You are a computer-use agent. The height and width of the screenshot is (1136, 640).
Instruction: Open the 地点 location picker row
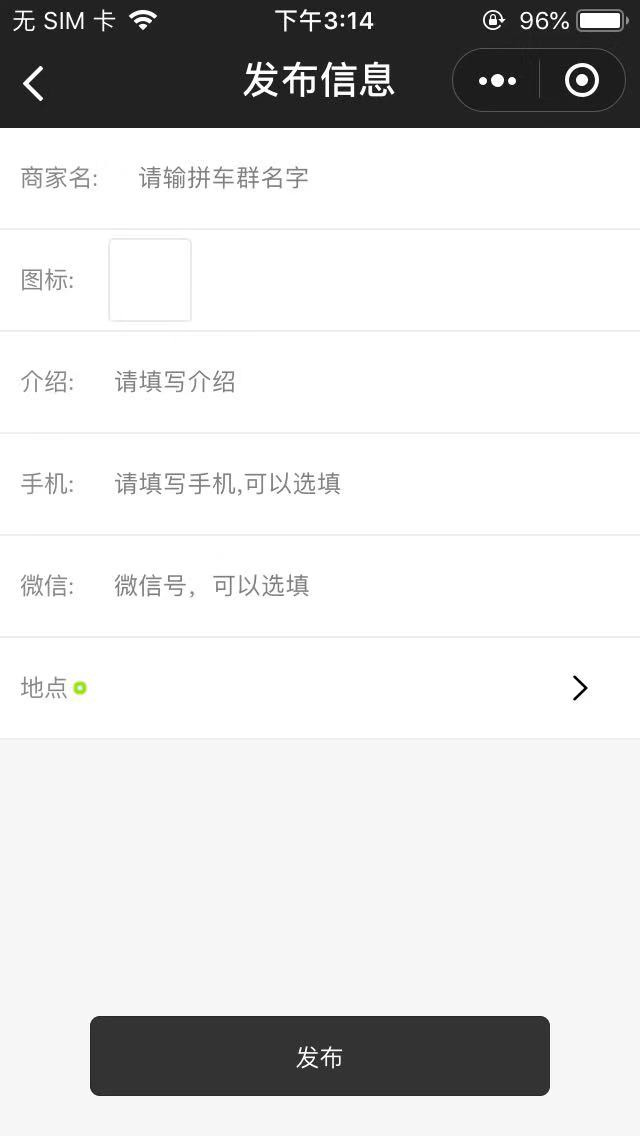[320, 688]
